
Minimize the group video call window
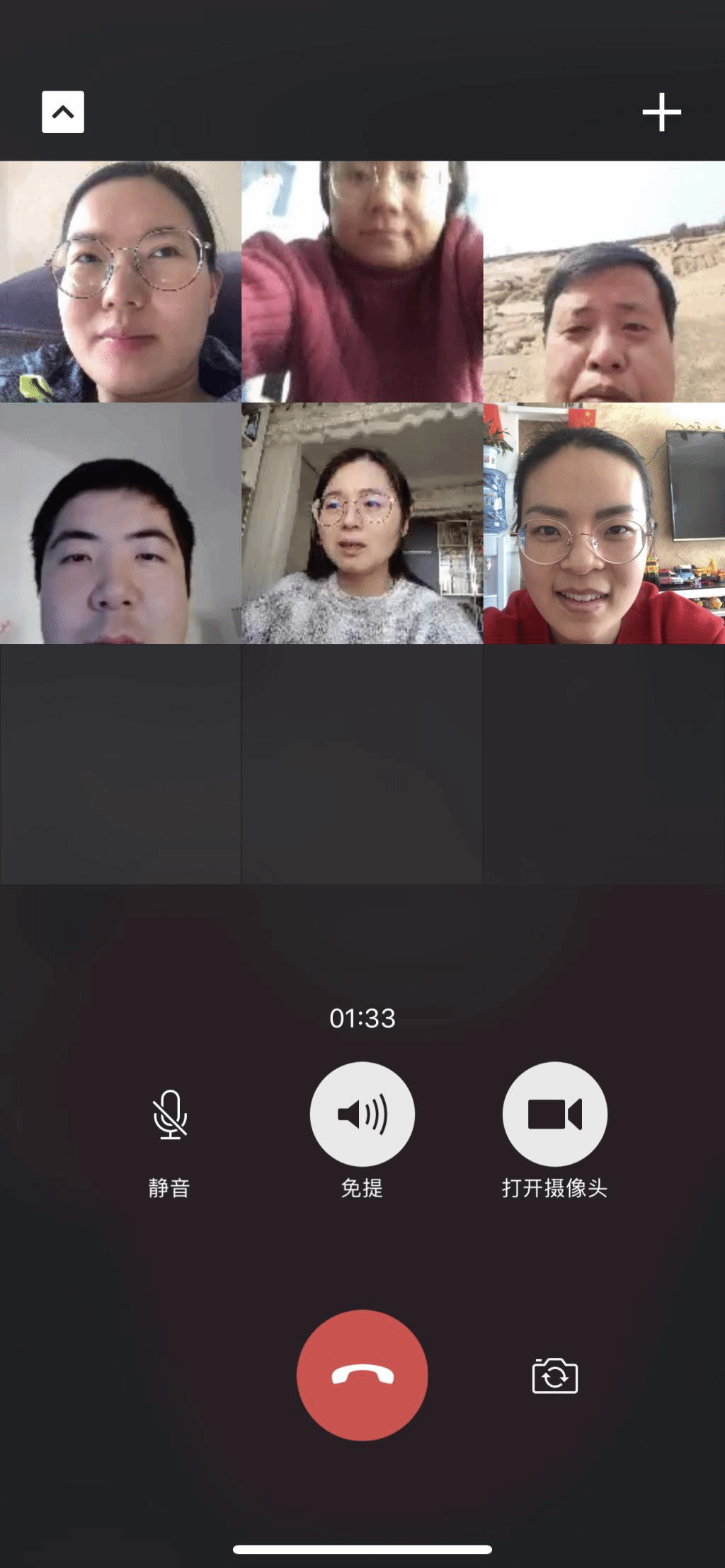click(63, 112)
